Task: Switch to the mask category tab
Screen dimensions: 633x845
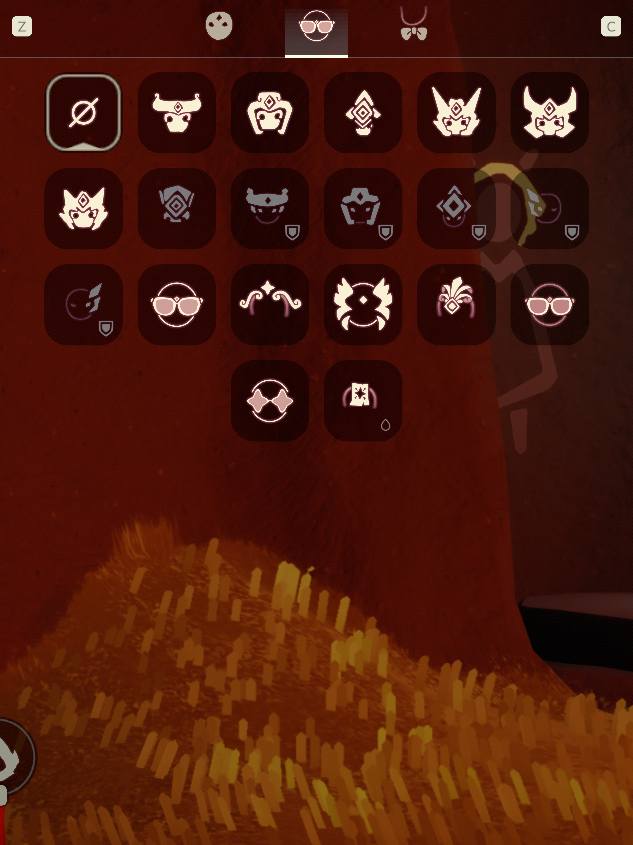Action: pyautogui.click(x=219, y=27)
